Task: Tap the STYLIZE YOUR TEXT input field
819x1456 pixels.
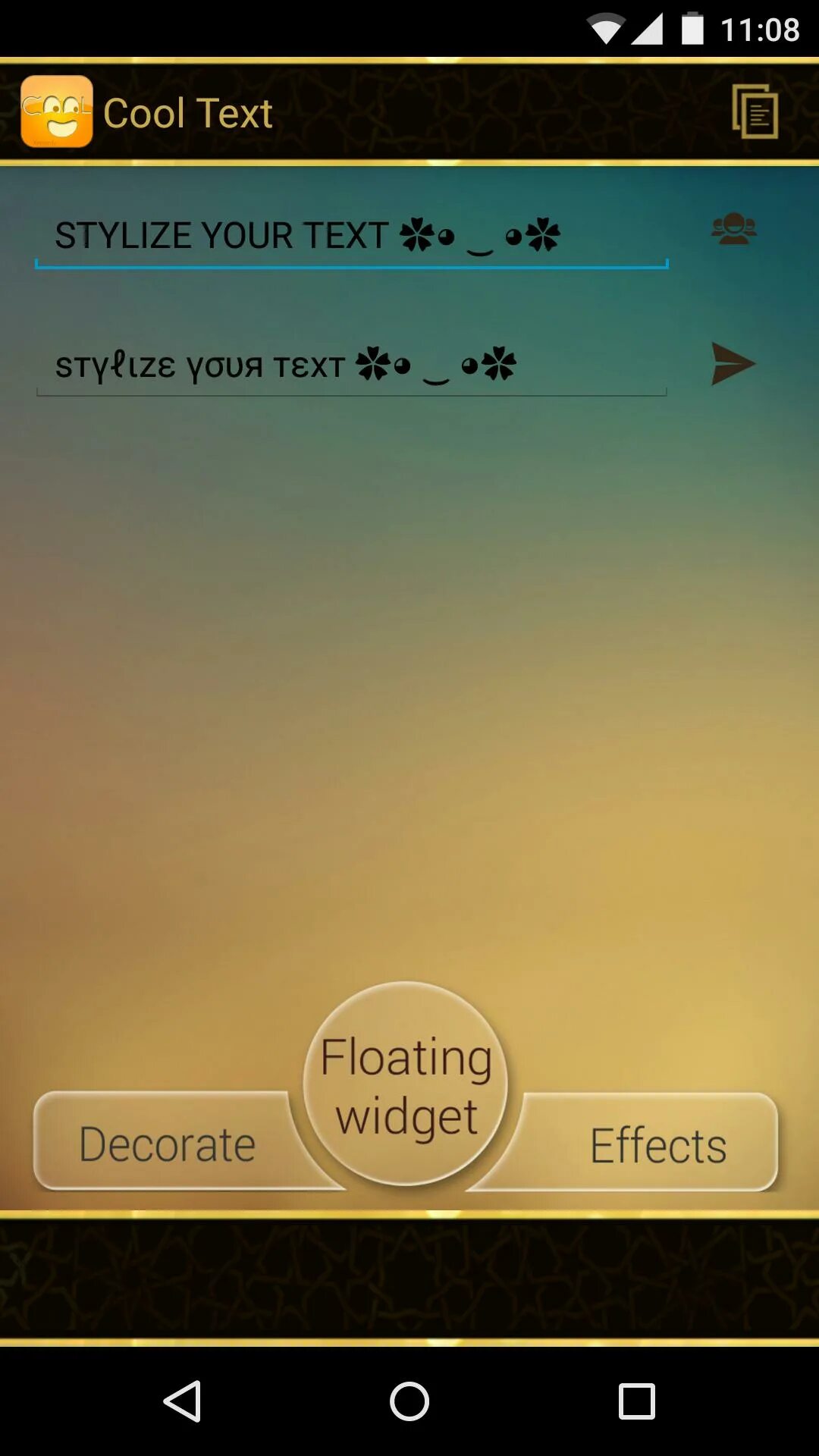Action: (351, 235)
